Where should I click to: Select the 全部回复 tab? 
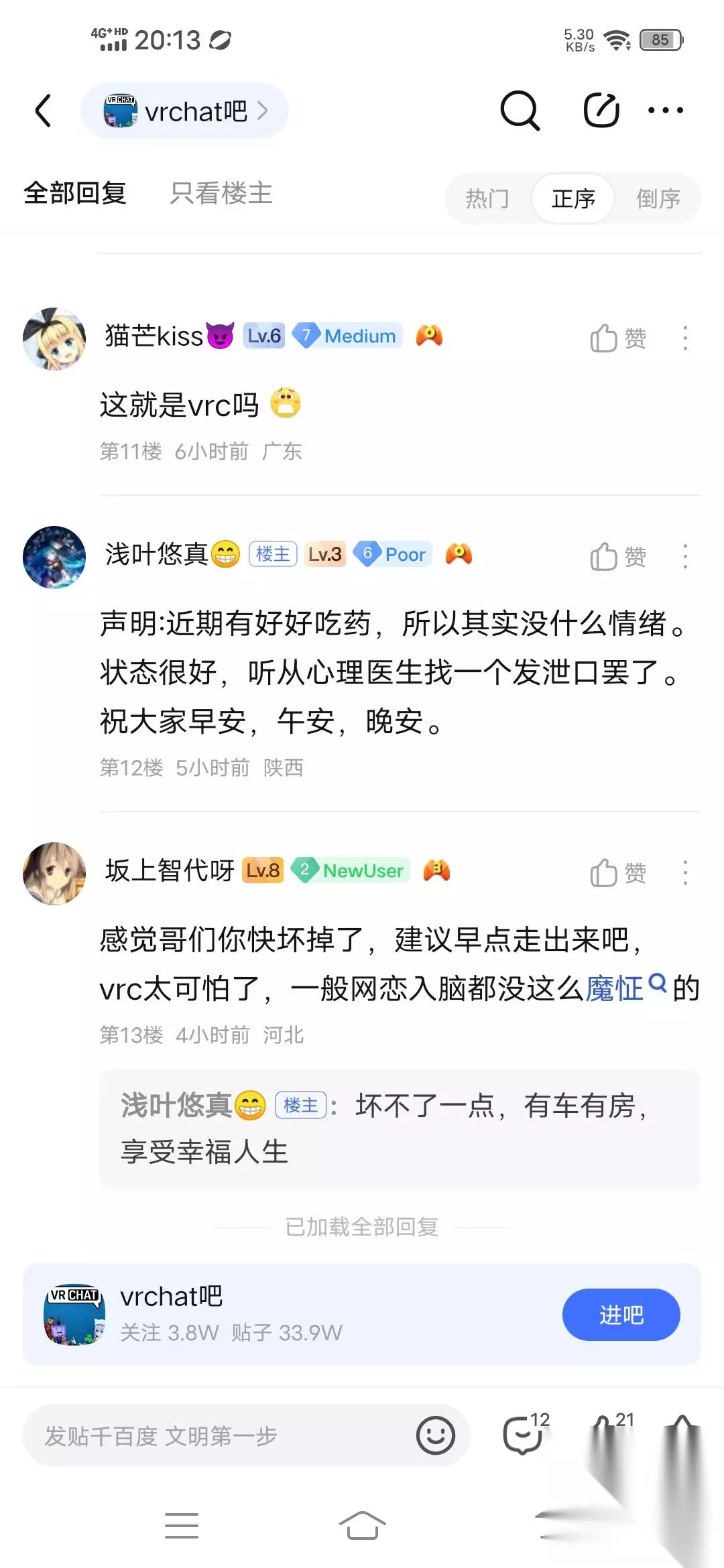(x=75, y=194)
